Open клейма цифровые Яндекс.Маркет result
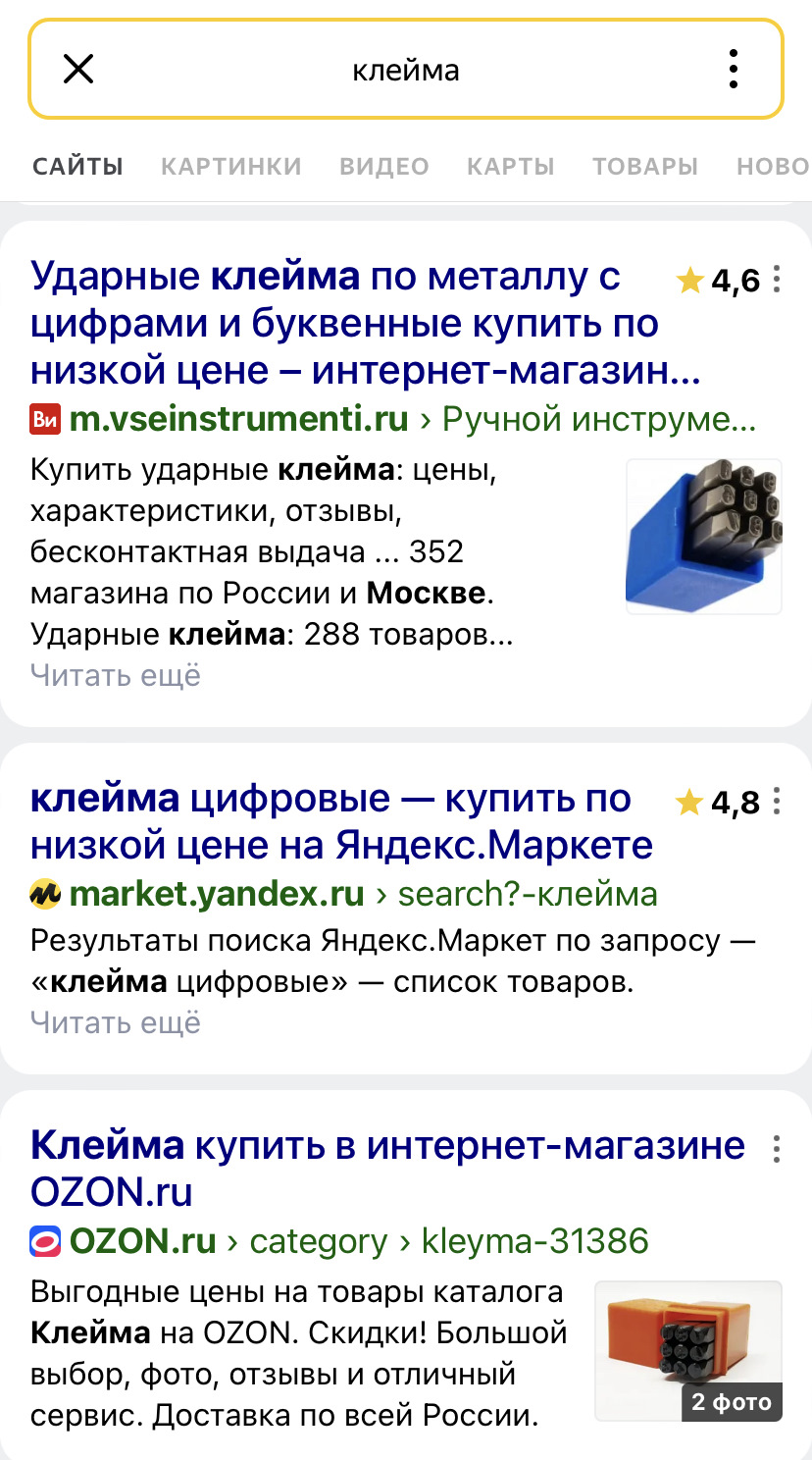The height and width of the screenshot is (1460, 812). click(340, 822)
